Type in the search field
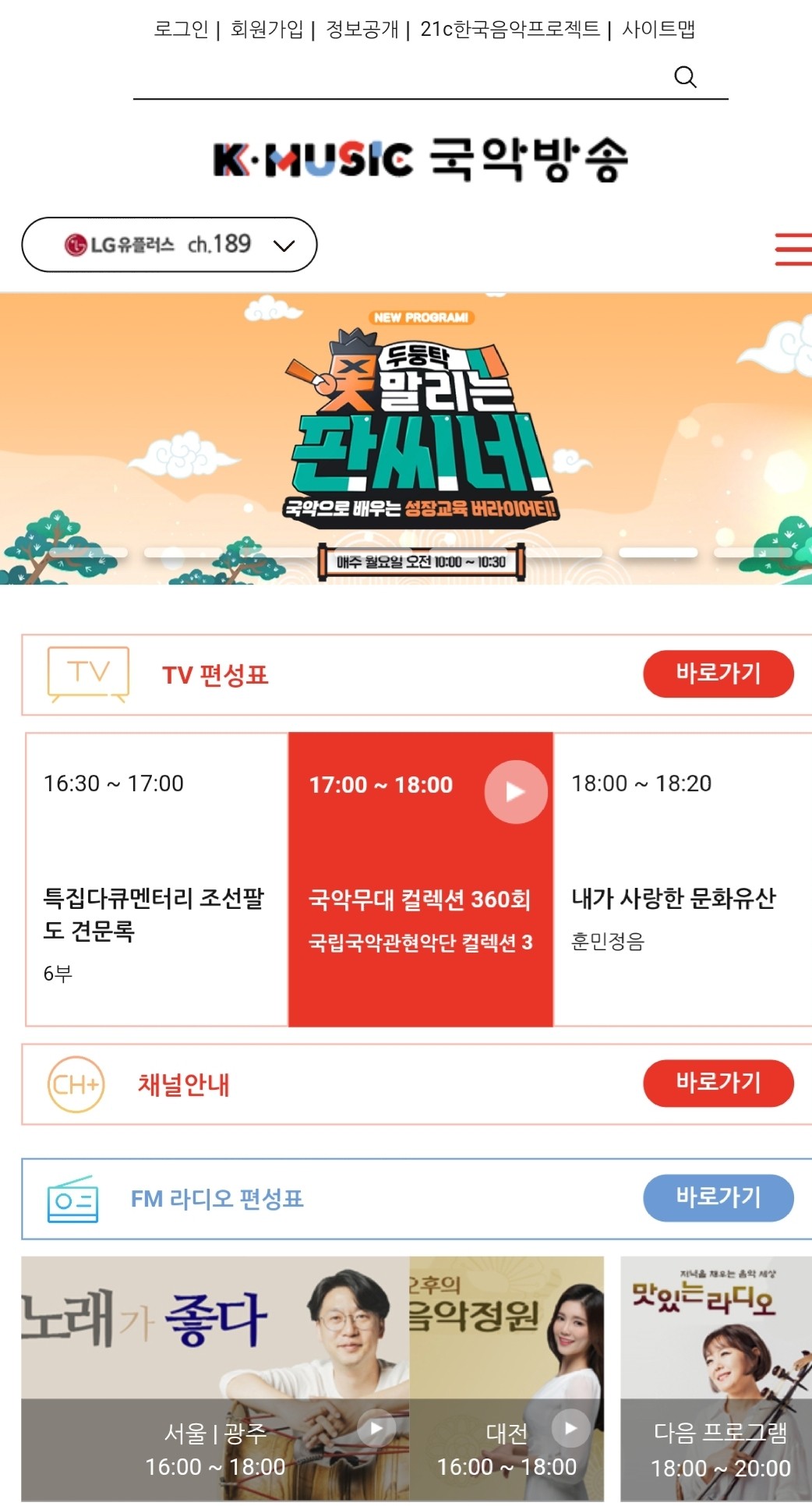 pos(397,77)
